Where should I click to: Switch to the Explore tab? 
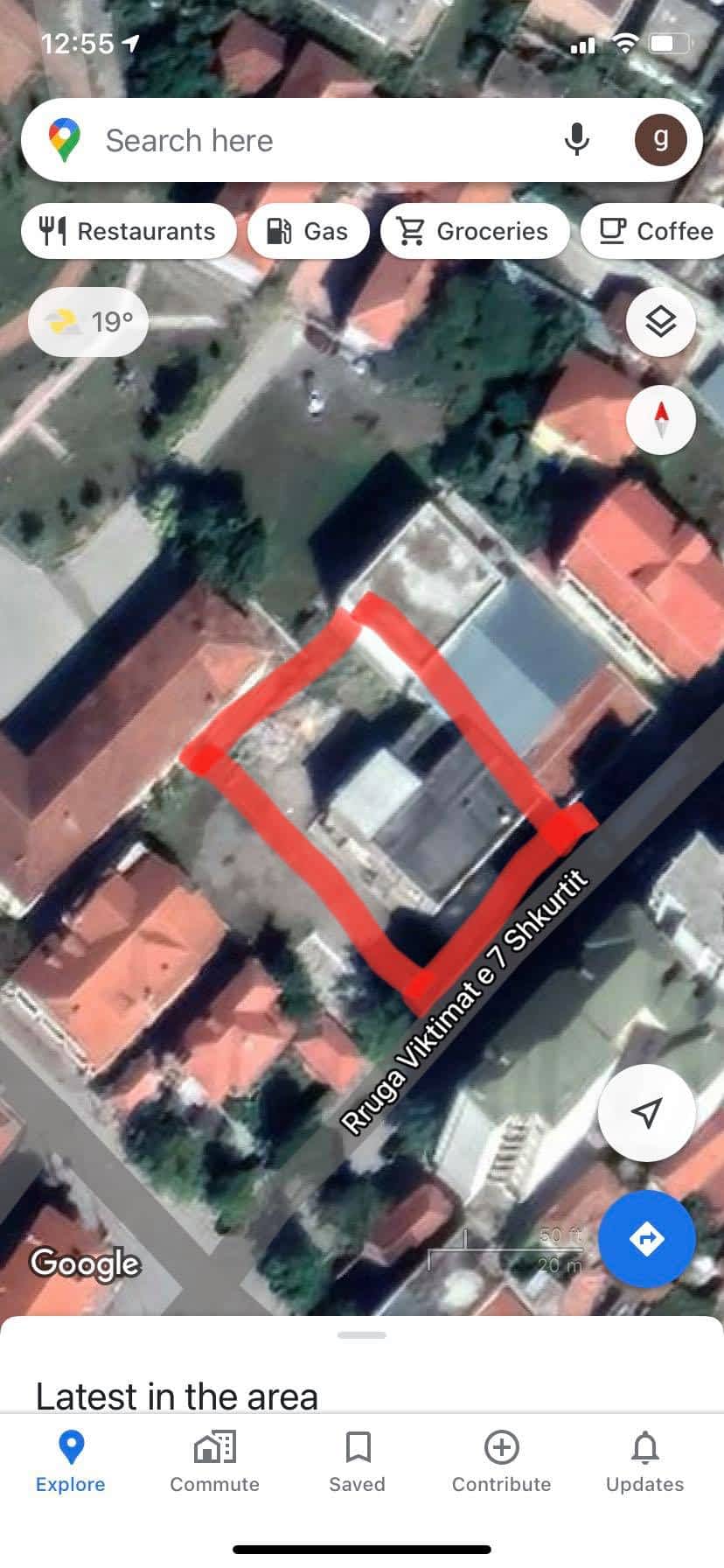pyautogui.click(x=71, y=1462)
